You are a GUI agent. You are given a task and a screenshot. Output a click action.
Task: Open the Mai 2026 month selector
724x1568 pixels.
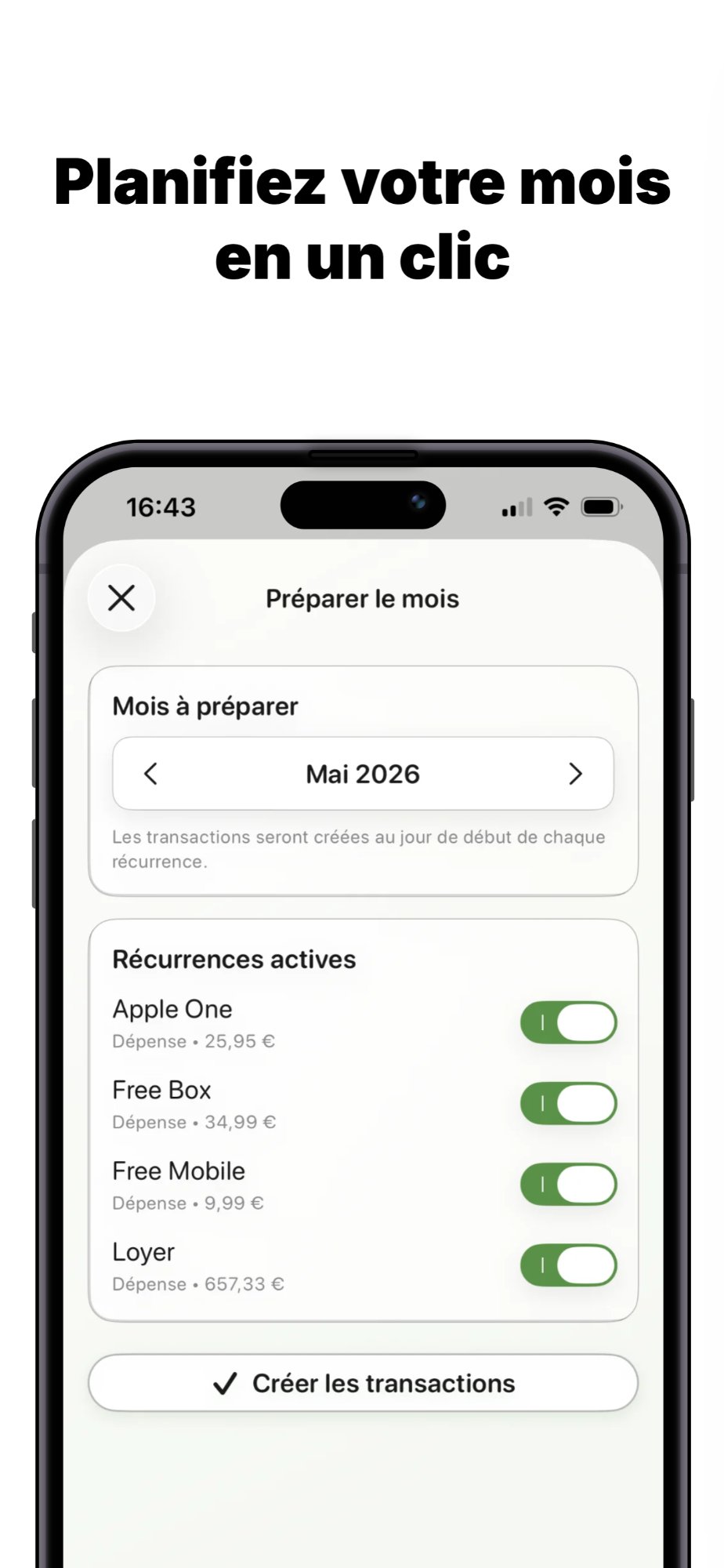tap(363, 774)
